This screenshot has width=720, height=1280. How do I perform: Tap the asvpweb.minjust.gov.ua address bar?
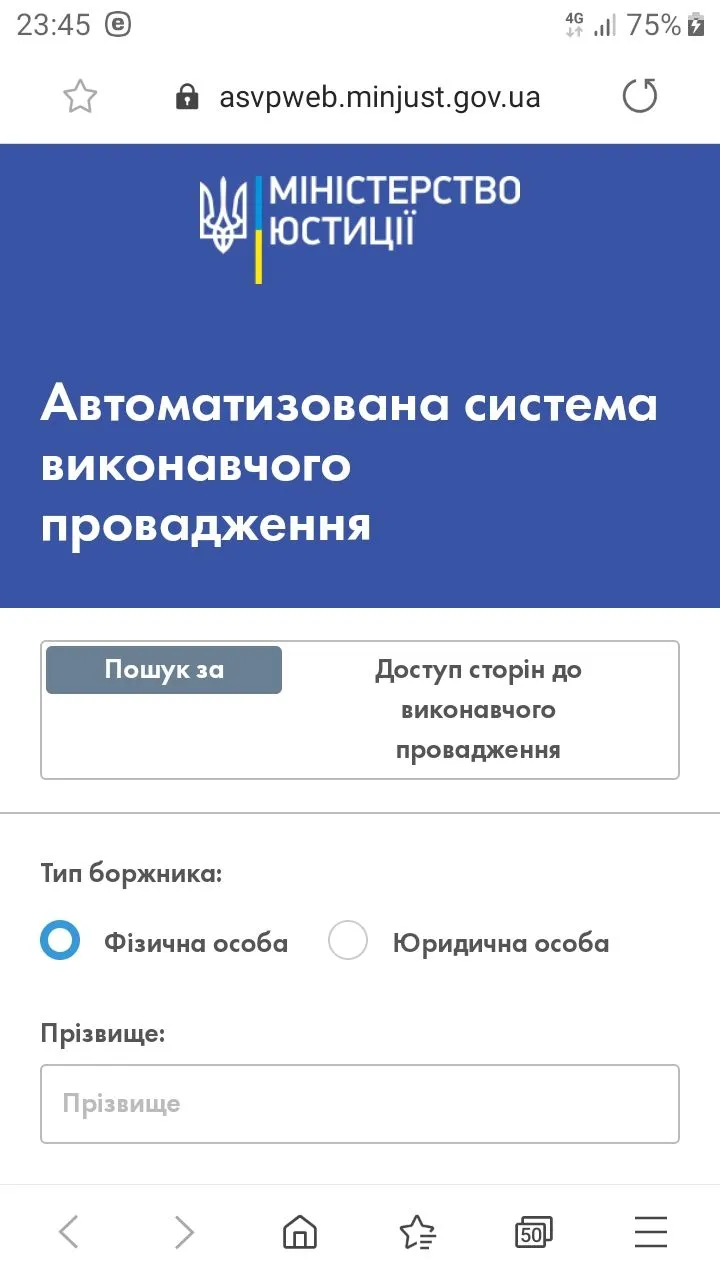pos(380,97)
